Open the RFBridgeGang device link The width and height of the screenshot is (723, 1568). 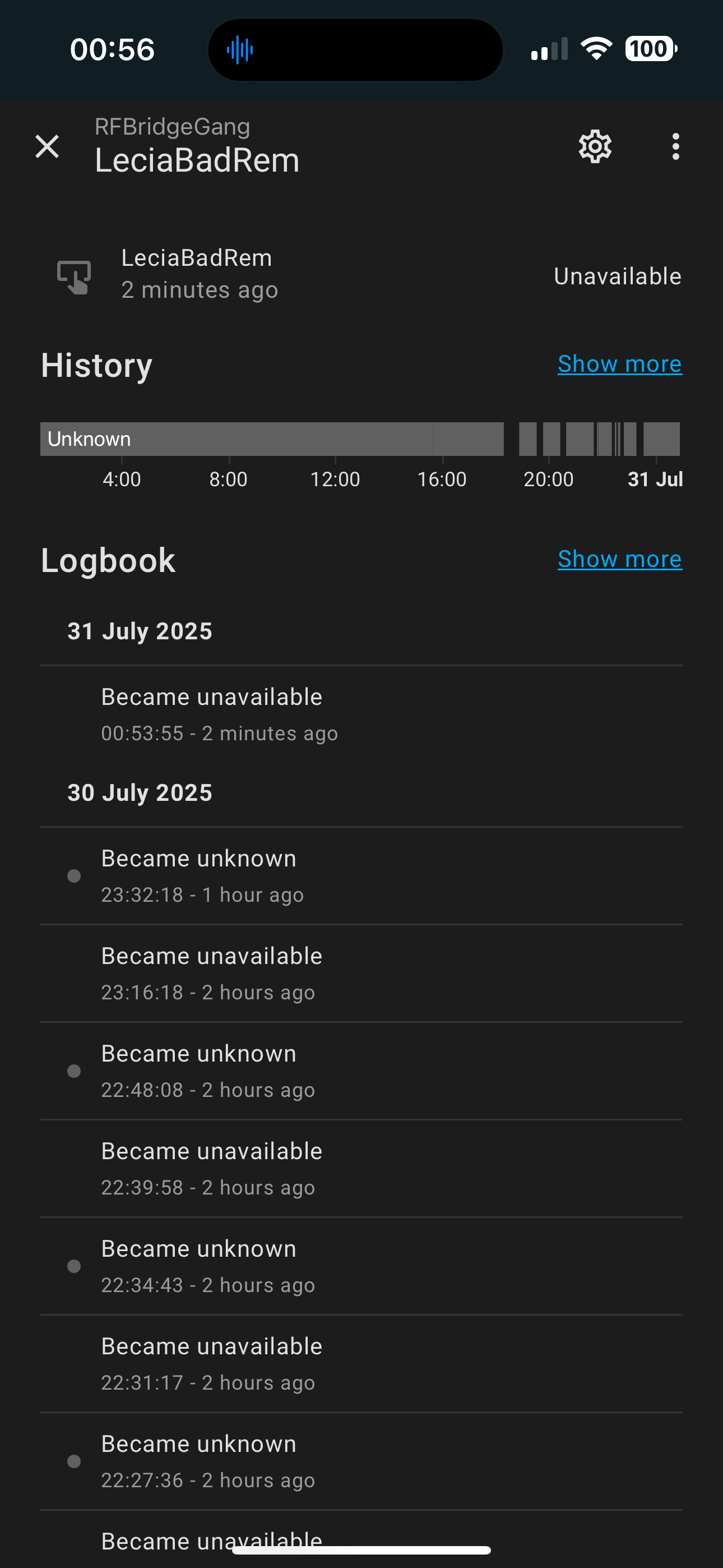(x=172, y=127)
